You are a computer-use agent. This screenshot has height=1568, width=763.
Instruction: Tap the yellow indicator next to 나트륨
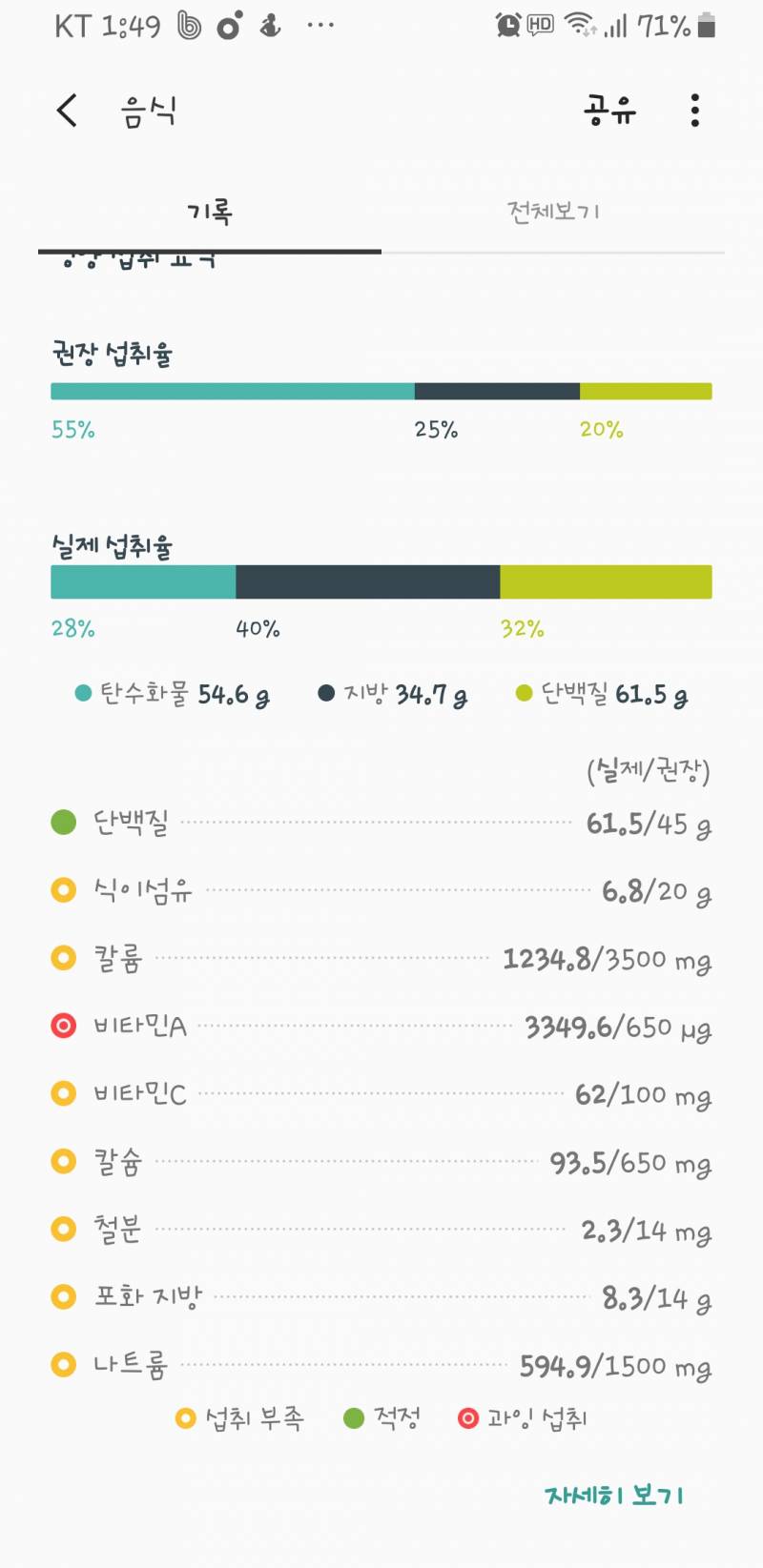click(62, 1365)
